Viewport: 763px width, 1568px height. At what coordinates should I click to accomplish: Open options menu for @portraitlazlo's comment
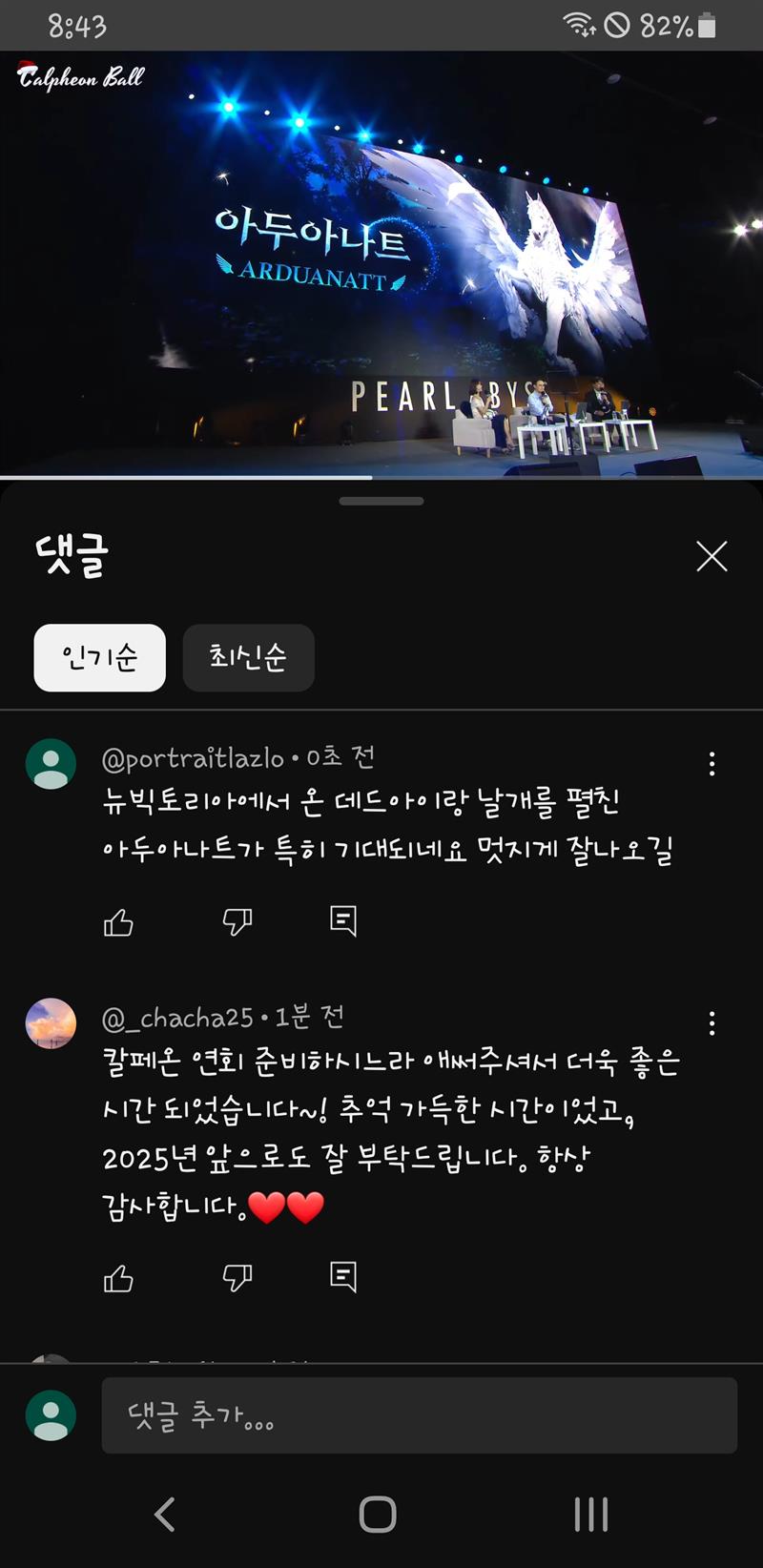[x=711, y=763]
